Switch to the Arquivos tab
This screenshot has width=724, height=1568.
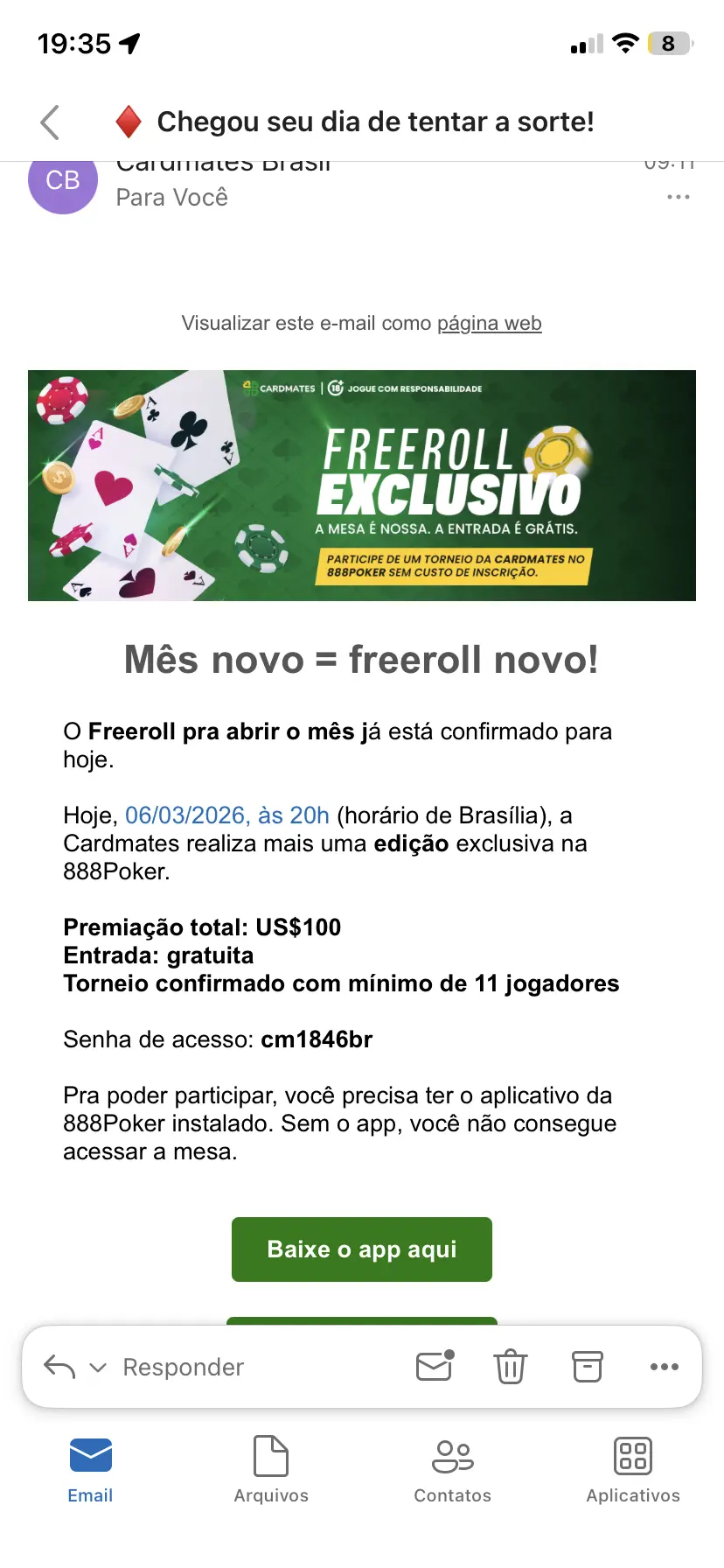271,1470
